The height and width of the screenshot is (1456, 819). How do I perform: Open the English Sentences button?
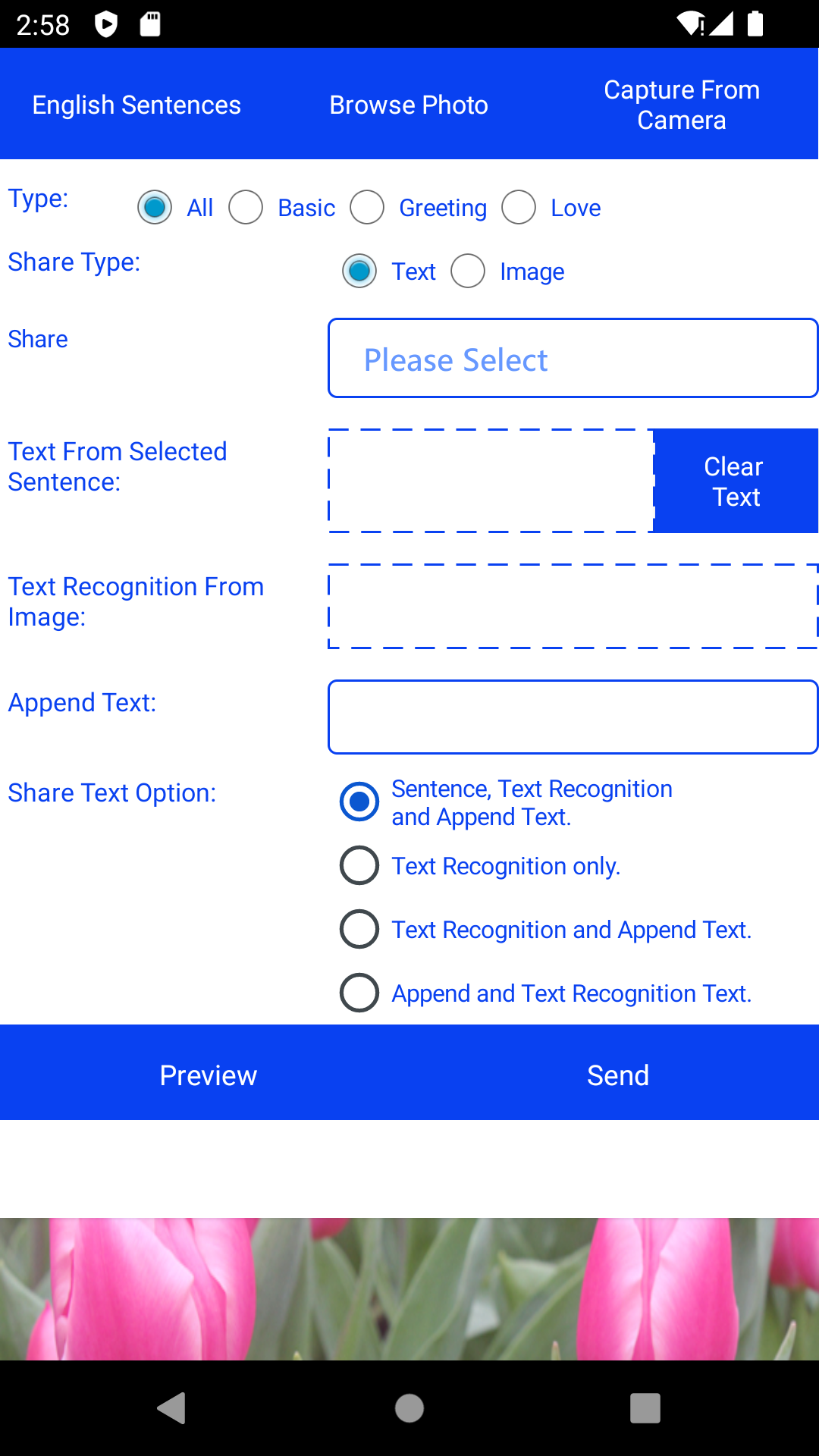click(x=136, y=105)
